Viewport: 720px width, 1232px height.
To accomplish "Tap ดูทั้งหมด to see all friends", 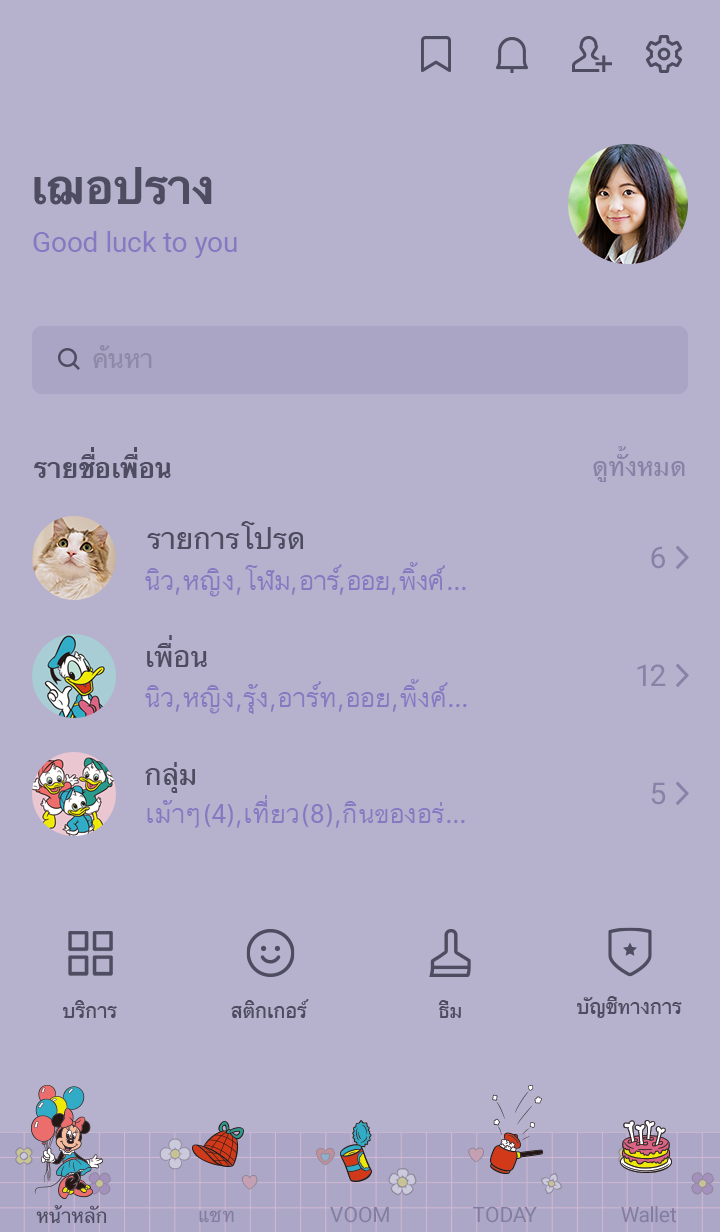I will coord(638,468).
